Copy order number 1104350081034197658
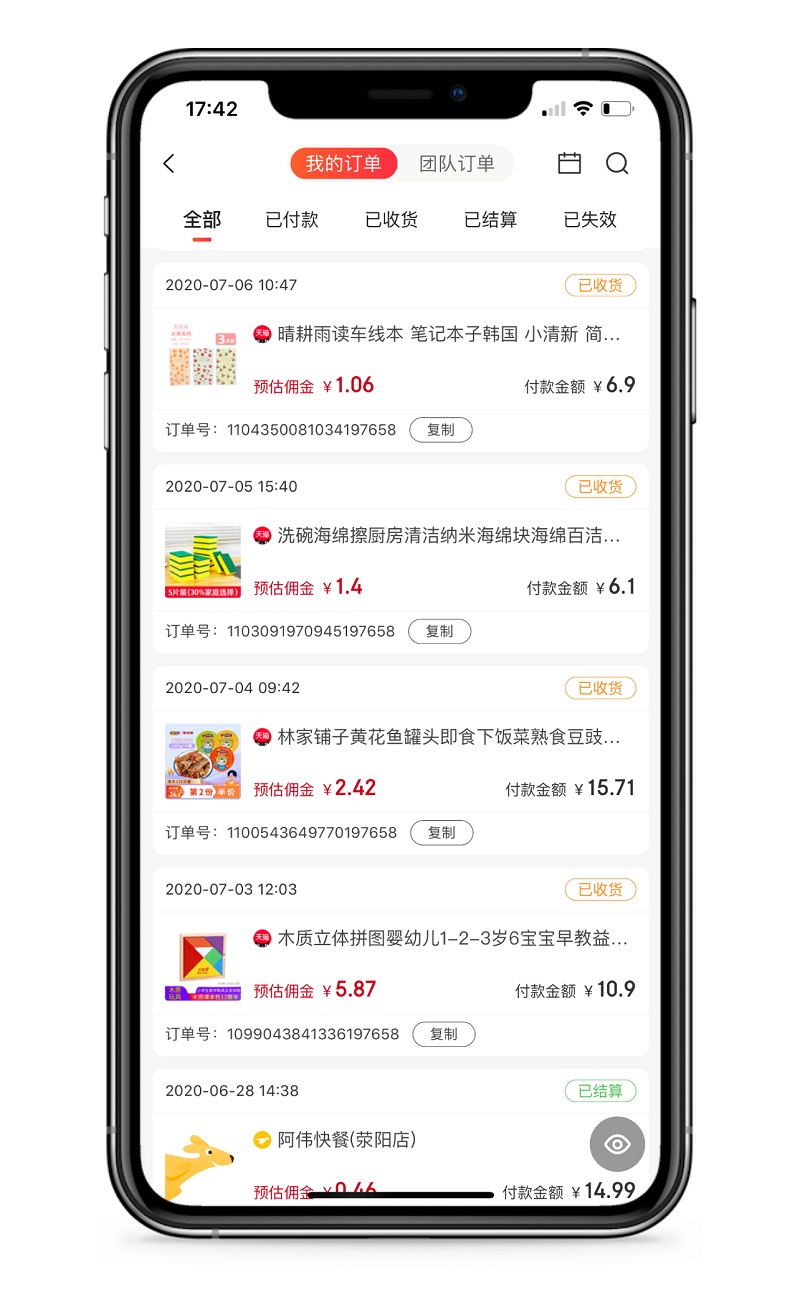This screenshot has width=800, height=1315. [441, 430]
